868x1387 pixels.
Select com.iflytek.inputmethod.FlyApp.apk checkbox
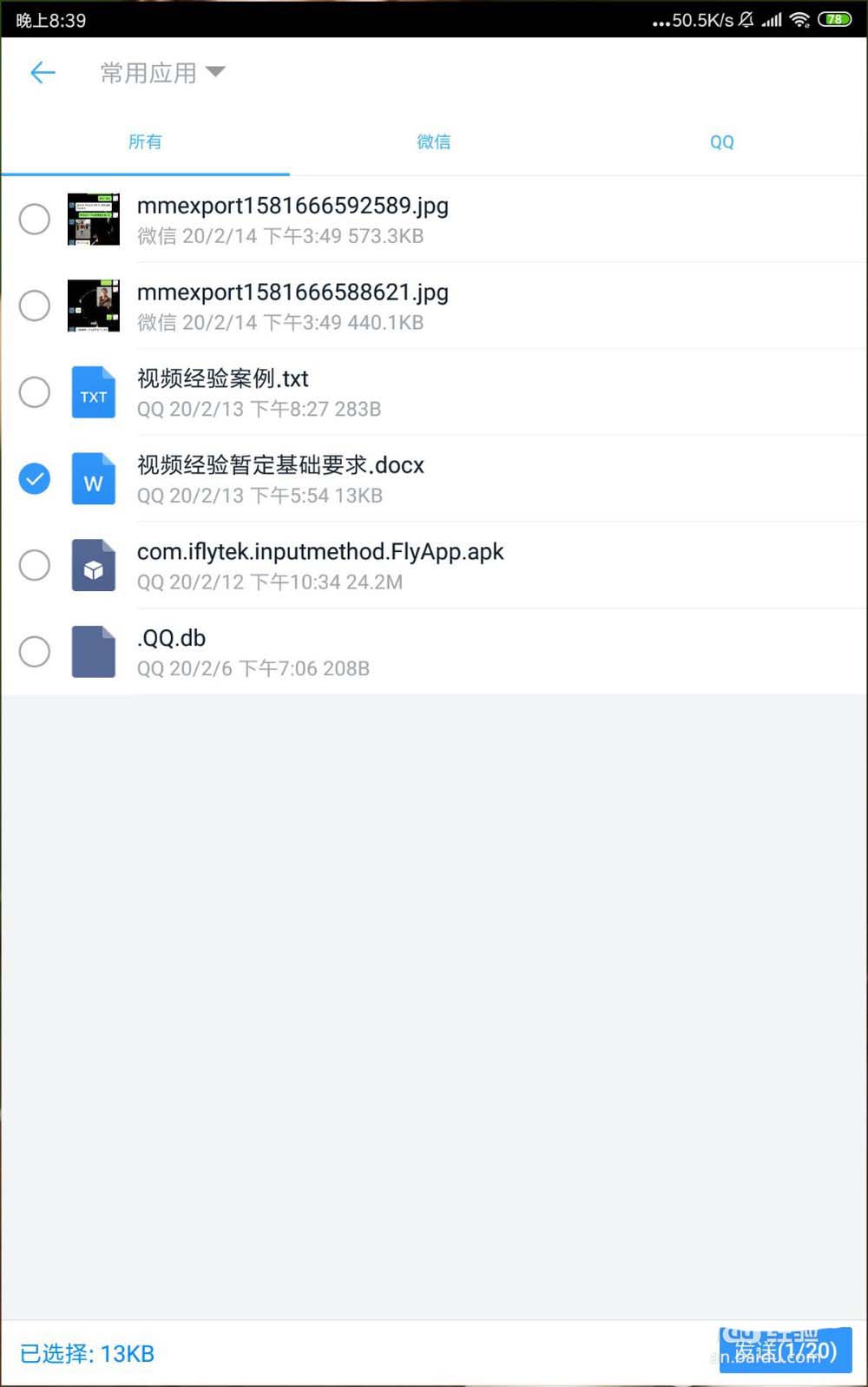tap(35, 565)
